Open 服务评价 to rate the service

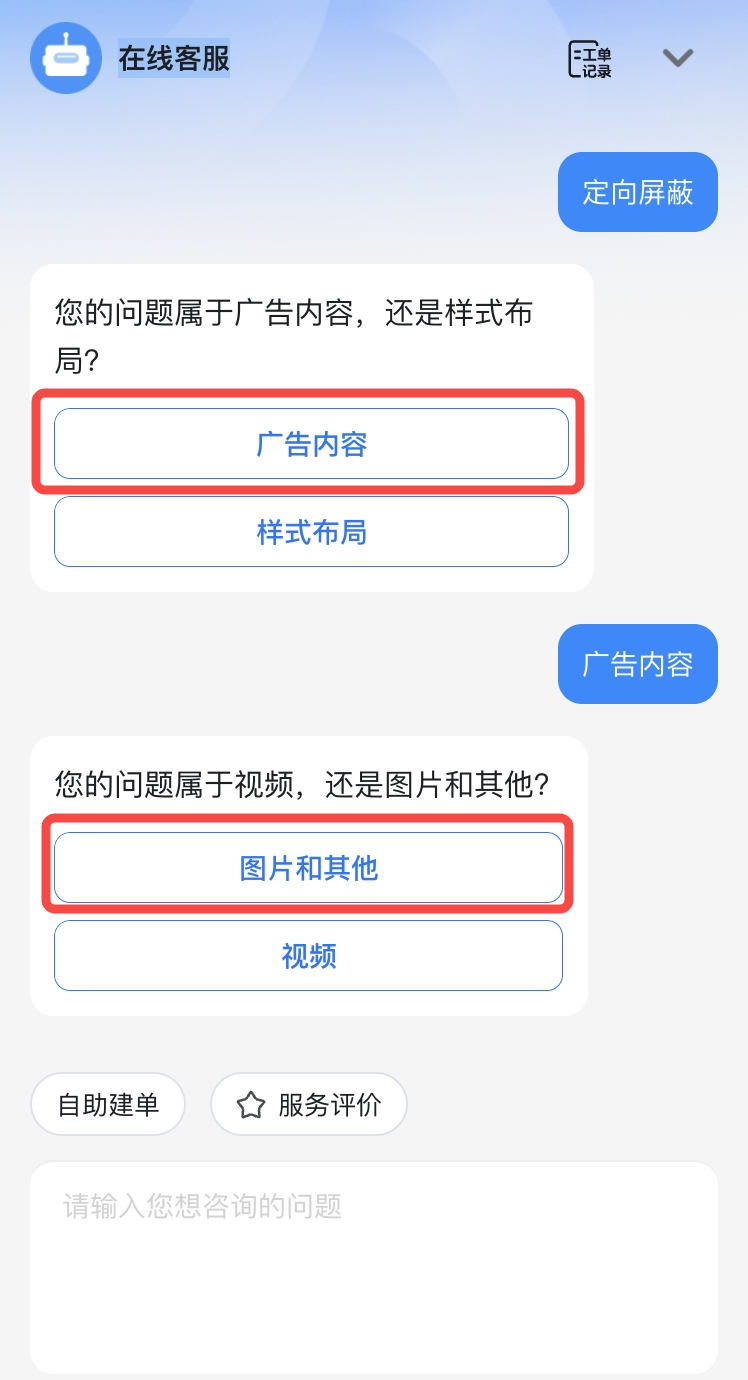click(308, 1104)
